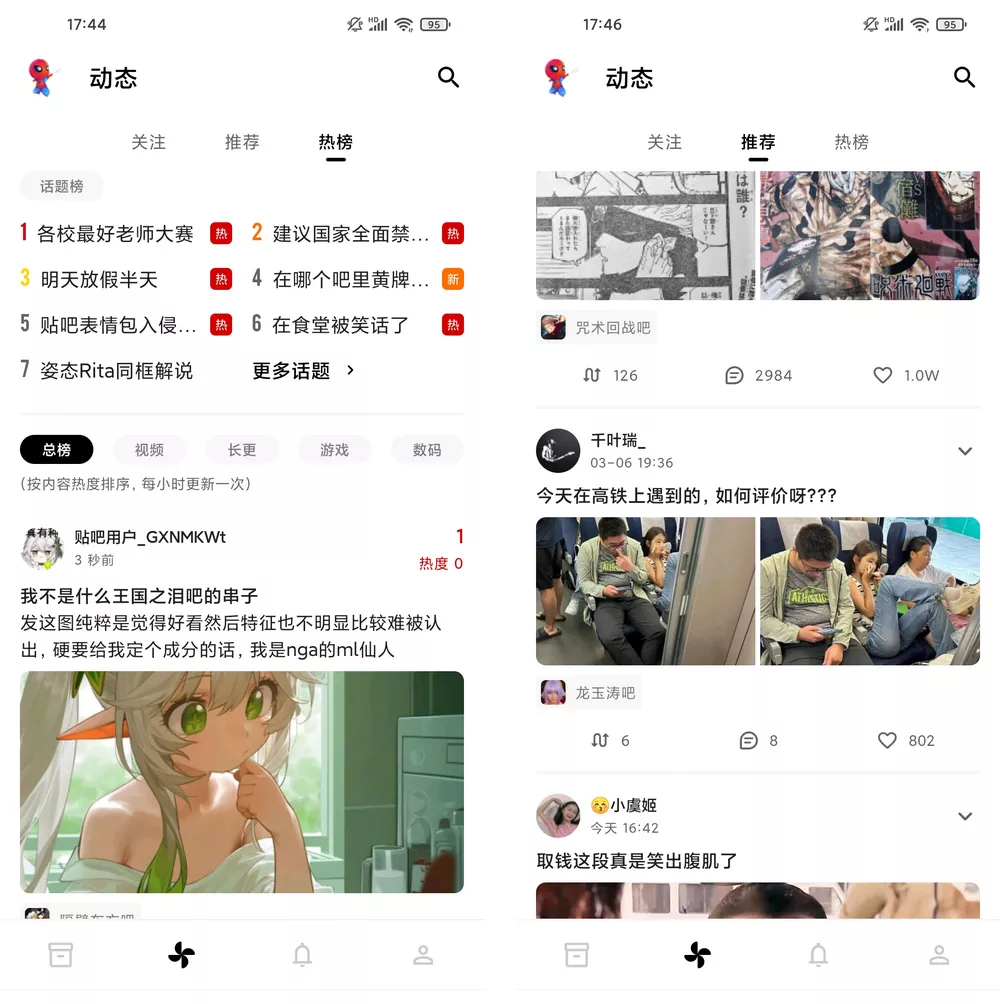Viewport: 1000px width, 1004px height.
Task: Filter hot list by 视频
Action: tap(149, 450)
